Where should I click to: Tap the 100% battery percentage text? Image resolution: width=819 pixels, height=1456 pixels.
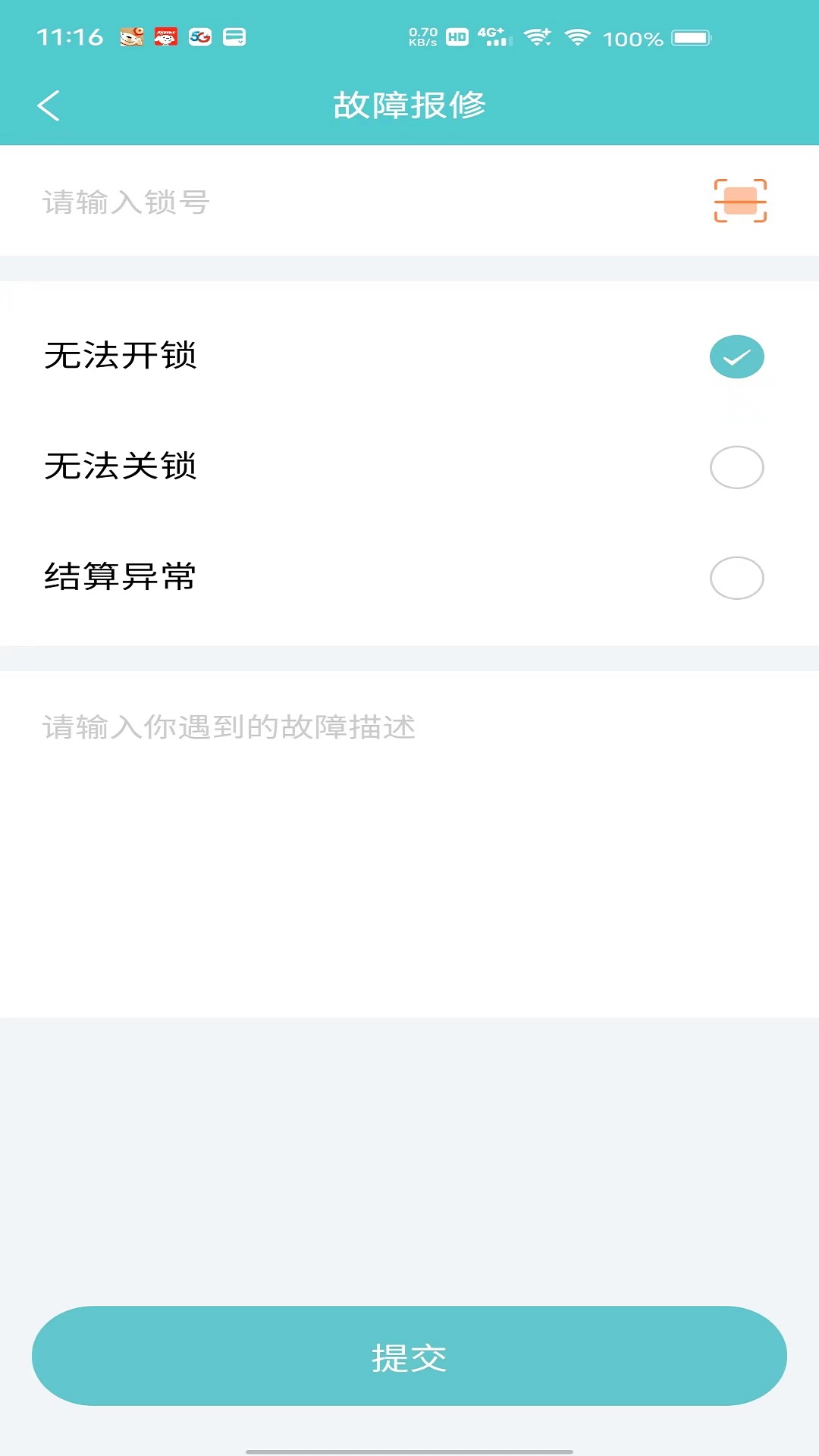(x=634, y=35)
